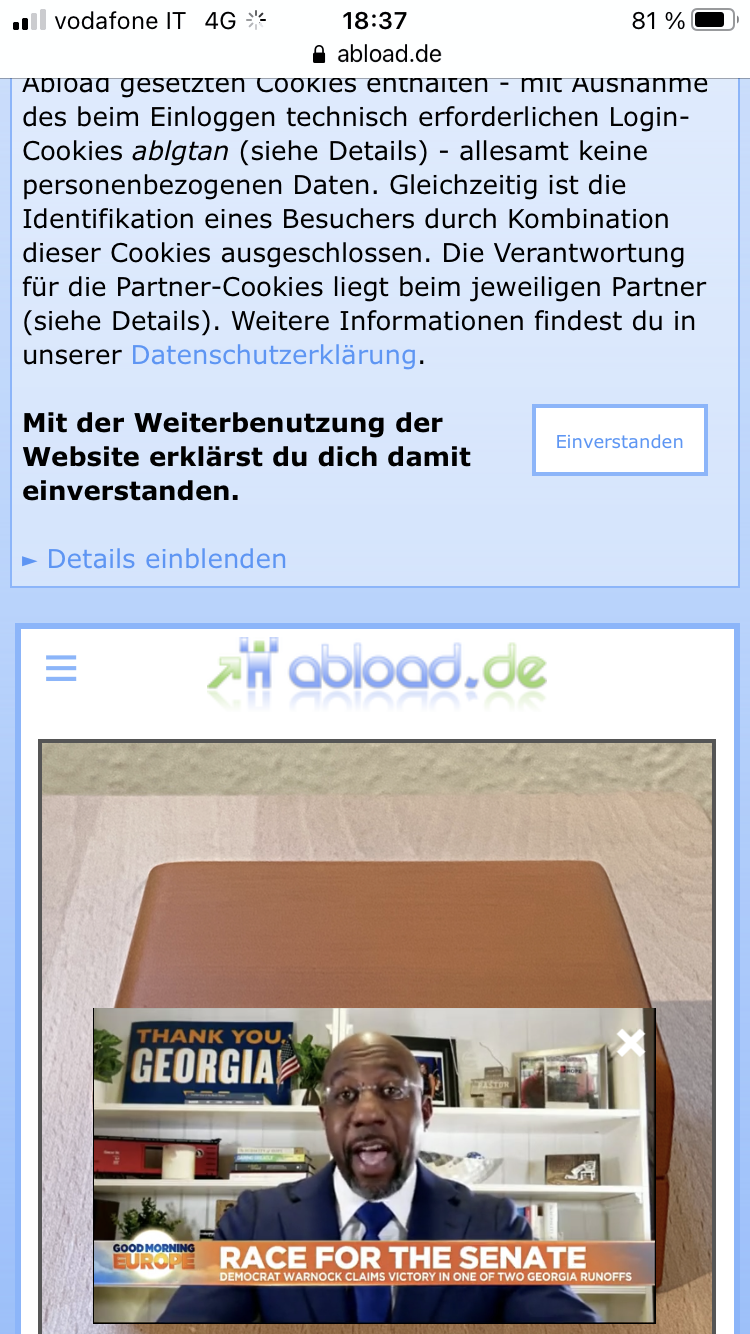The image size is (750, 1334).
Task: Open the hamburger menu
Action: [61, 668]
